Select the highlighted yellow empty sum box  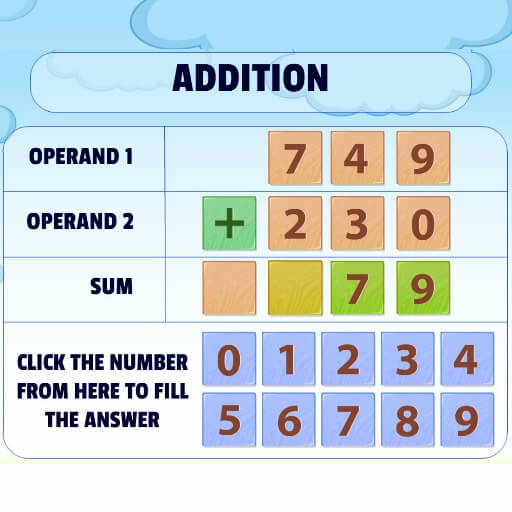(295, 288)
